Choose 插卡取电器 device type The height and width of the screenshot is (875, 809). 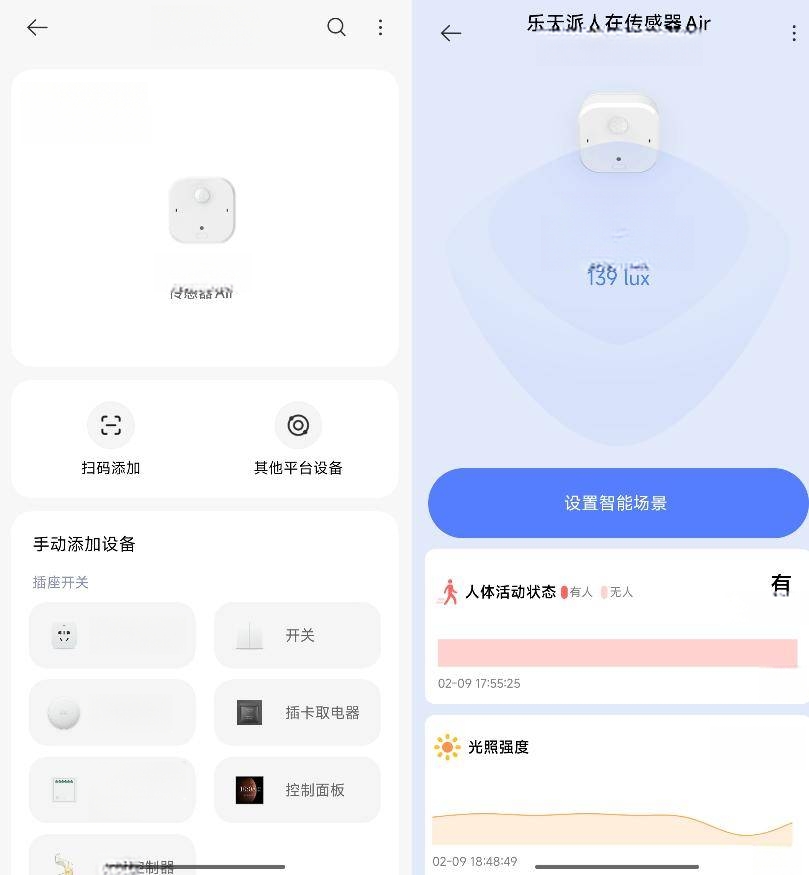click(x=297, y=712)
